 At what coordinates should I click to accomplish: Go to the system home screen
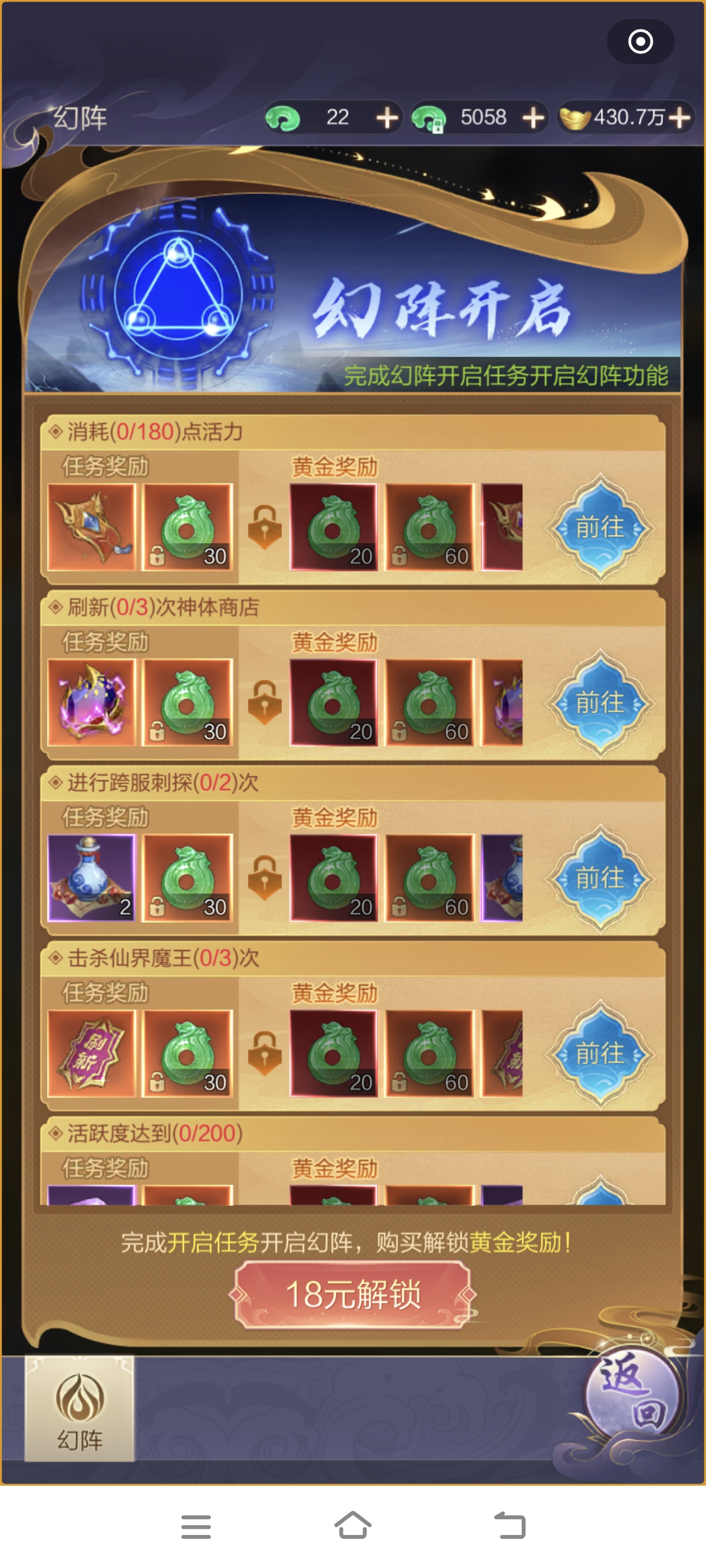click(x=352, y=1526)
